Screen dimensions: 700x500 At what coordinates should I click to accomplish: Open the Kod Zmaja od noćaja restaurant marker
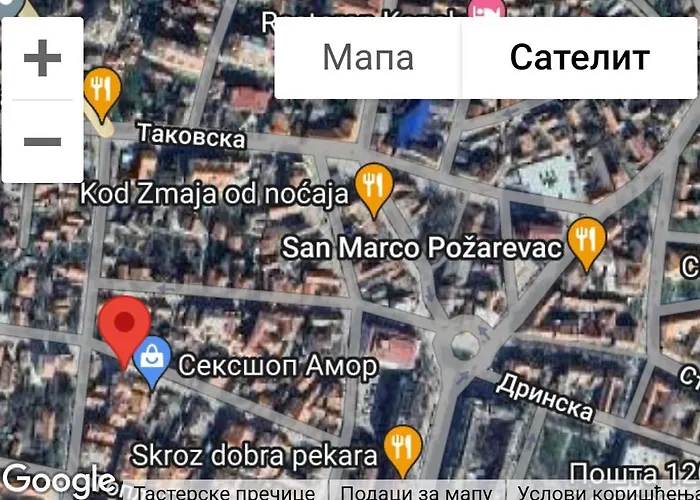click(x=374, y=188)
